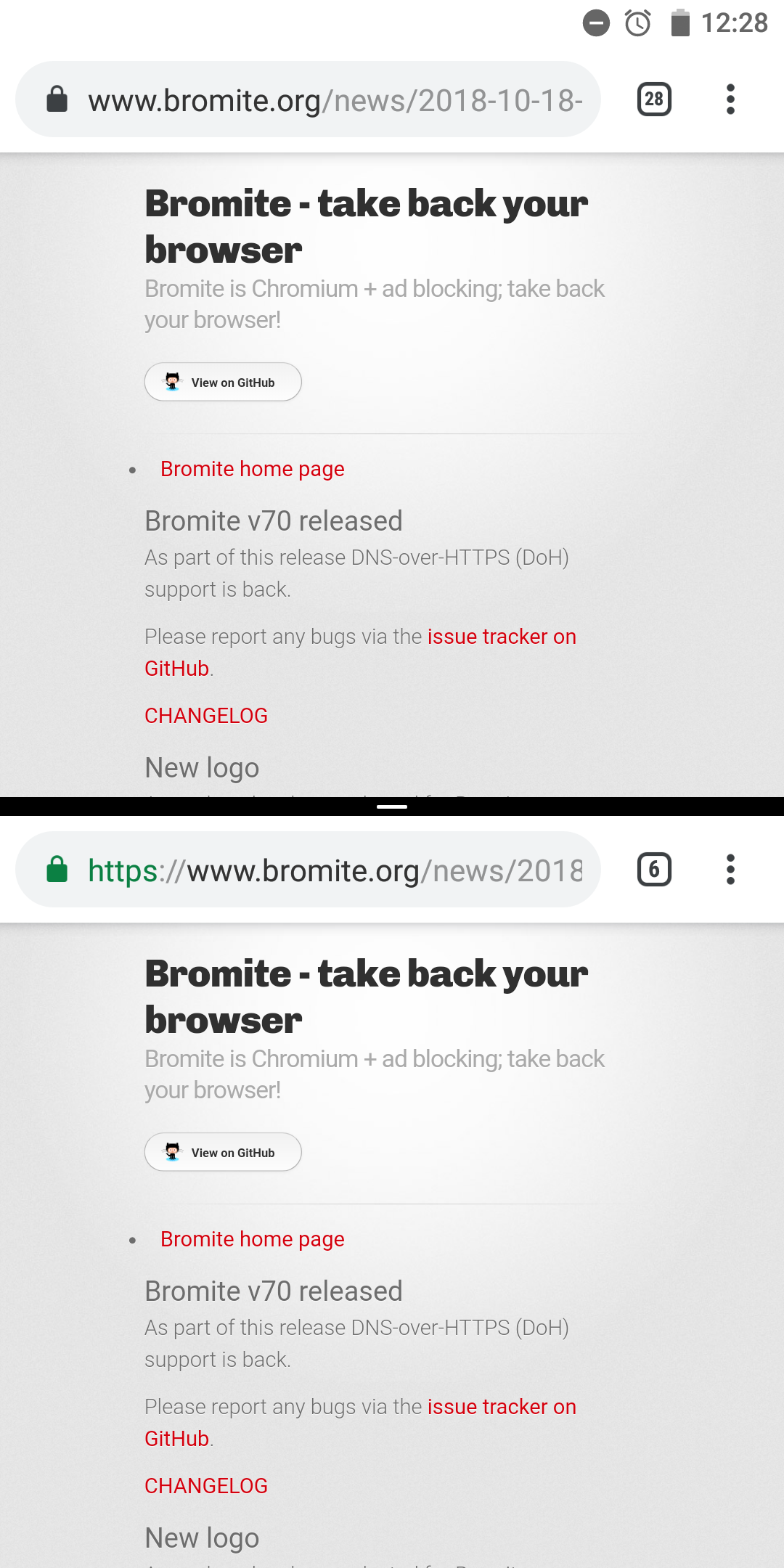Open the top browser's overflow menu
The width and height of the screenshot is (784, 1568).
click(730, 99)
